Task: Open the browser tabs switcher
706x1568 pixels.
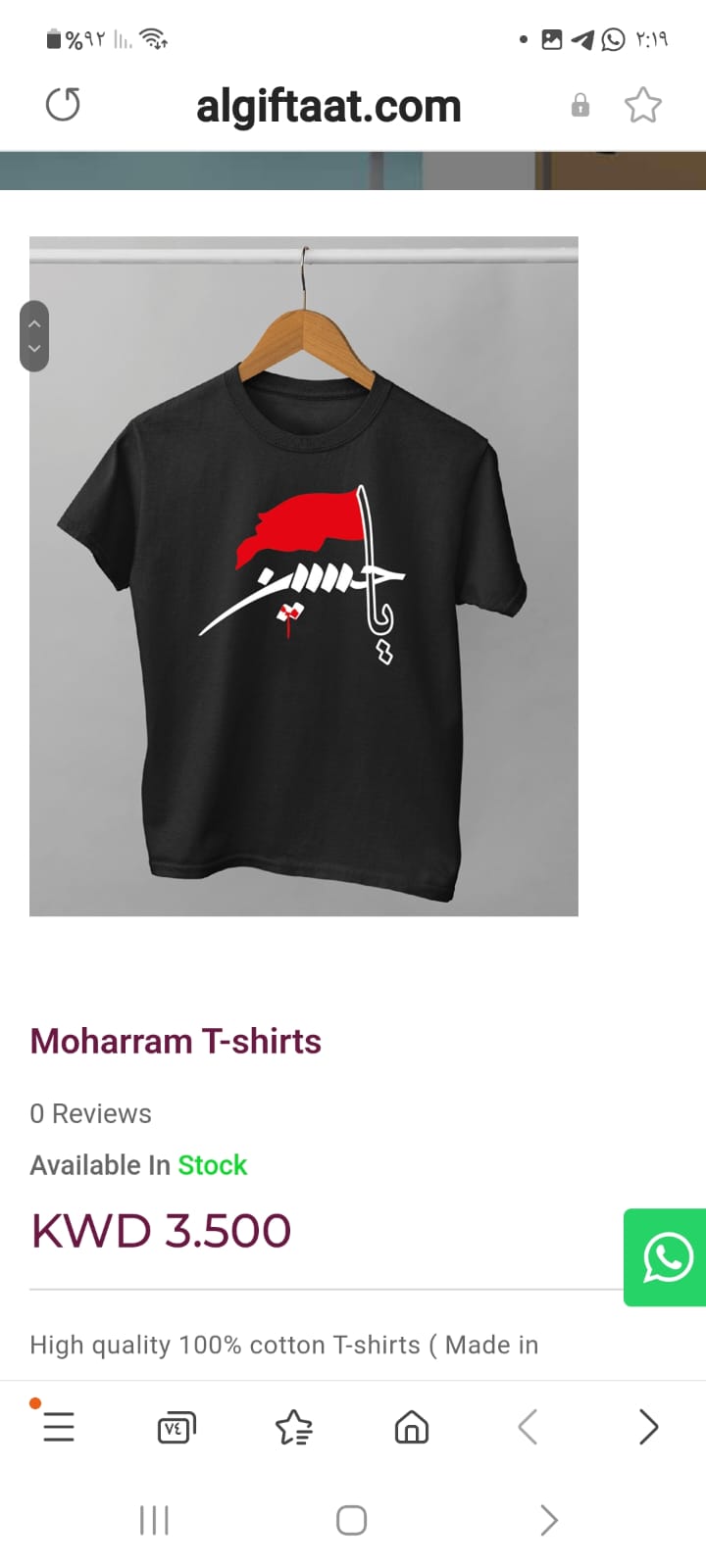Action: tap(176, 1428)
